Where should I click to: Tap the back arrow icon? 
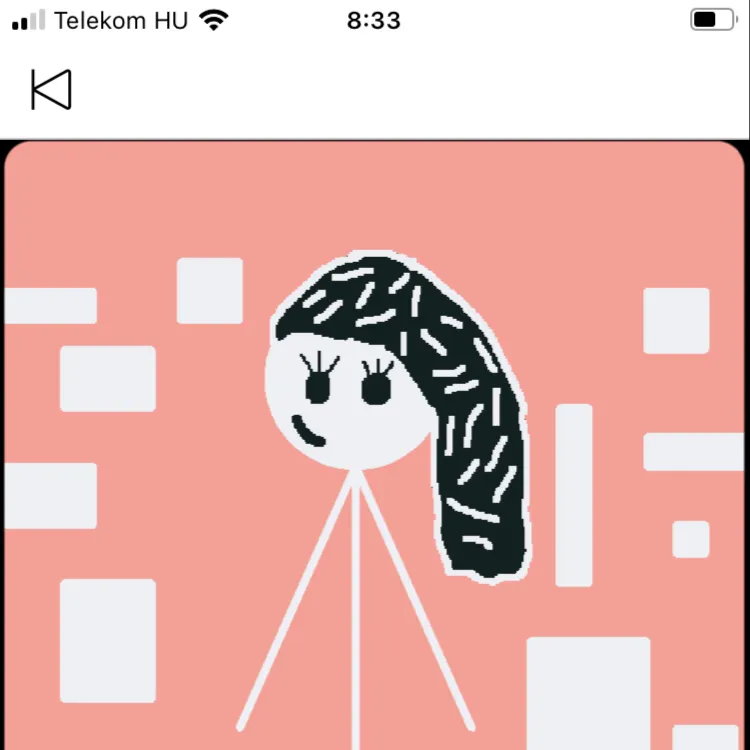51,90
